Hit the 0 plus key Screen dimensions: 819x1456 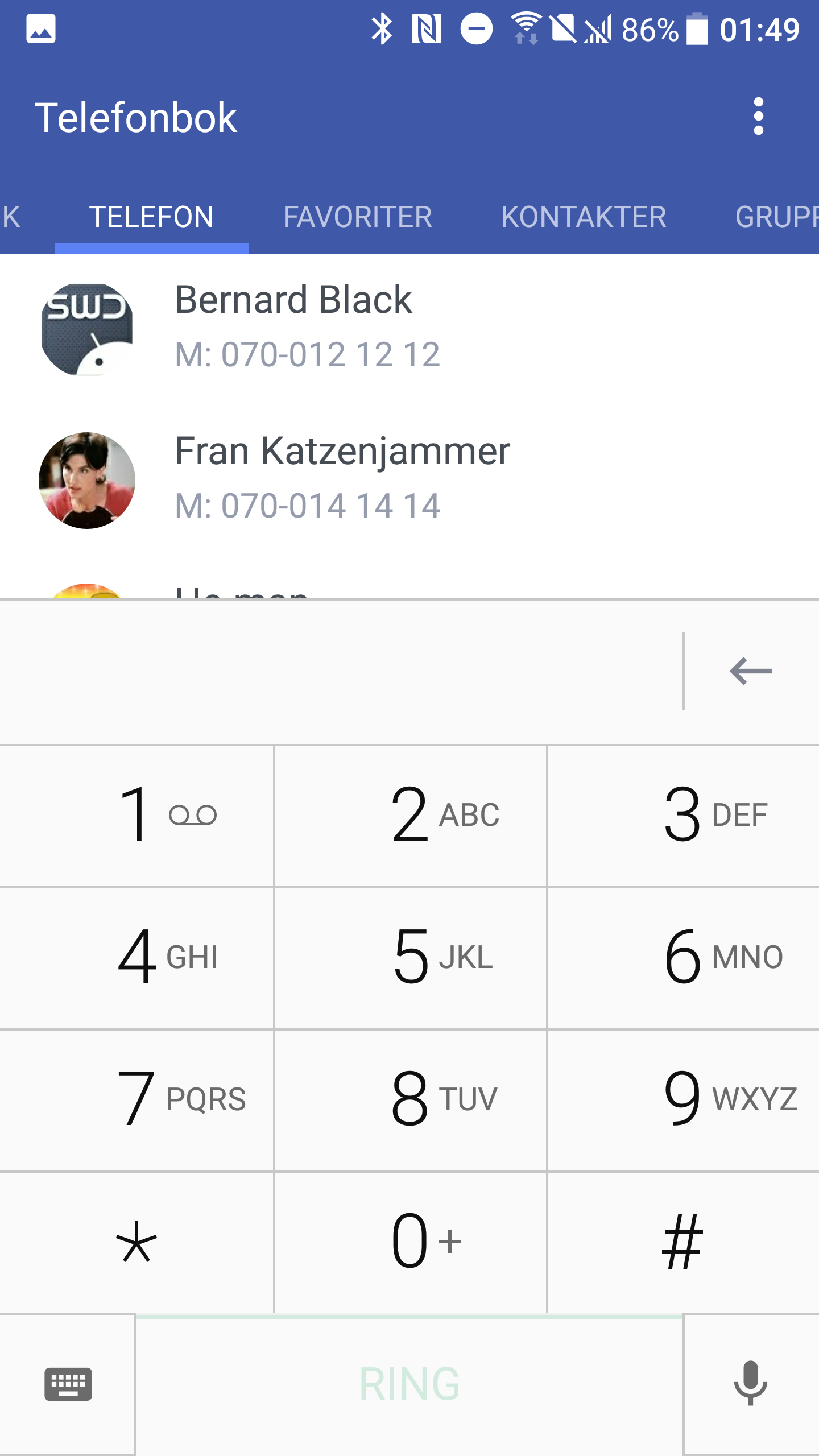(410, 1242)
